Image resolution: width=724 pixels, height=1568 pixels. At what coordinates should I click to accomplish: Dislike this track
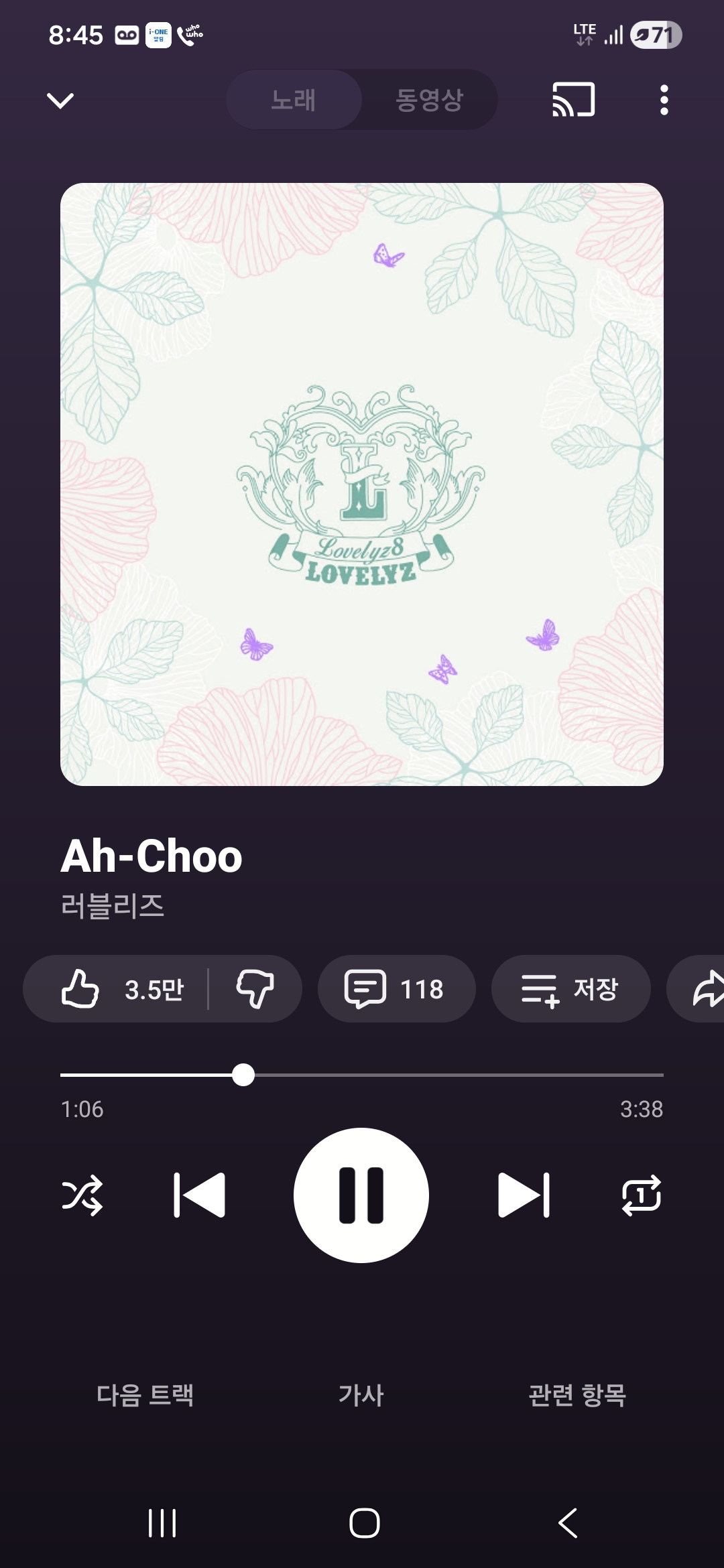point(255,989)
